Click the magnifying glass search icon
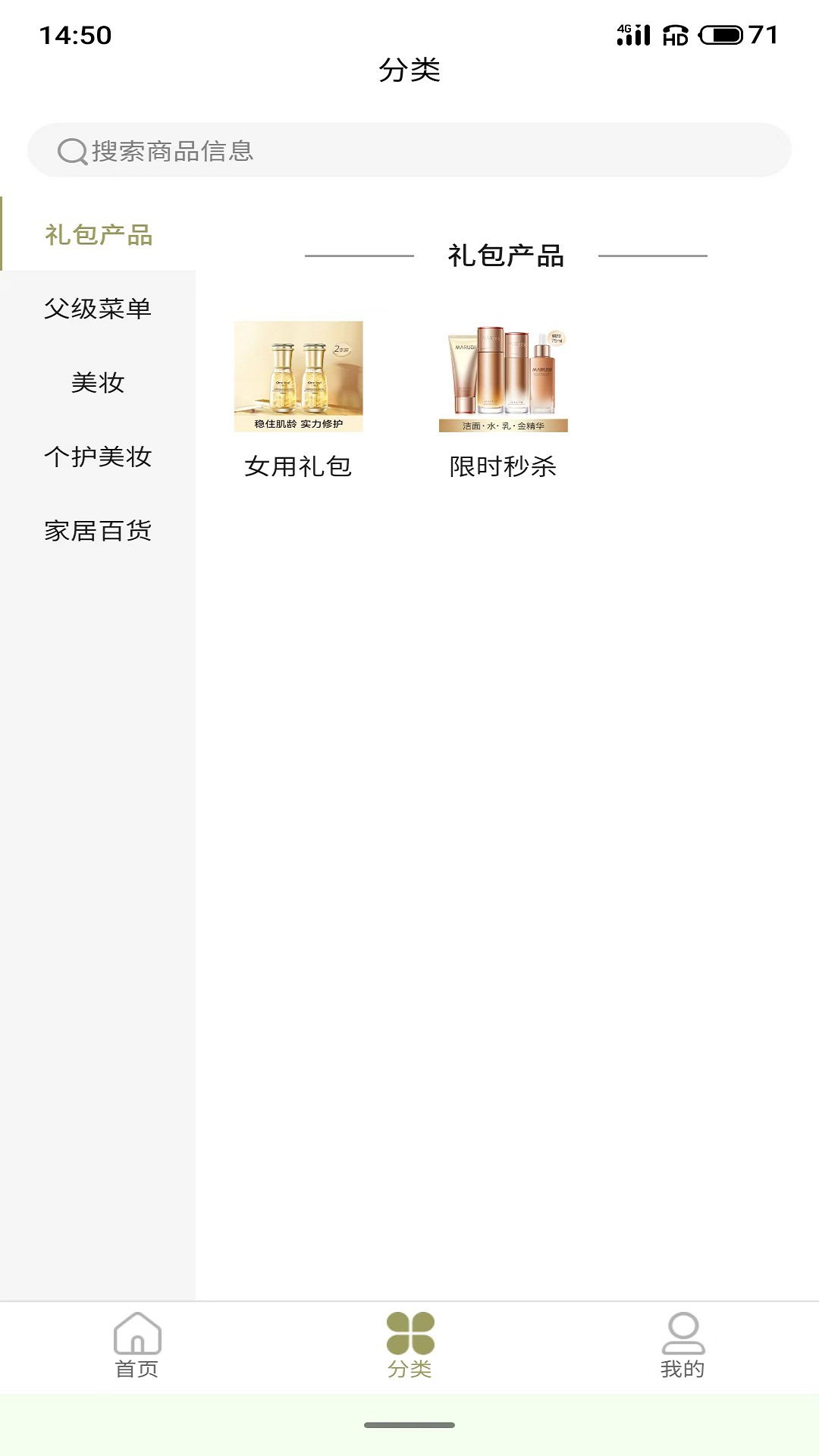This screenshot has width=819, height=1456. tap(71, 150)
